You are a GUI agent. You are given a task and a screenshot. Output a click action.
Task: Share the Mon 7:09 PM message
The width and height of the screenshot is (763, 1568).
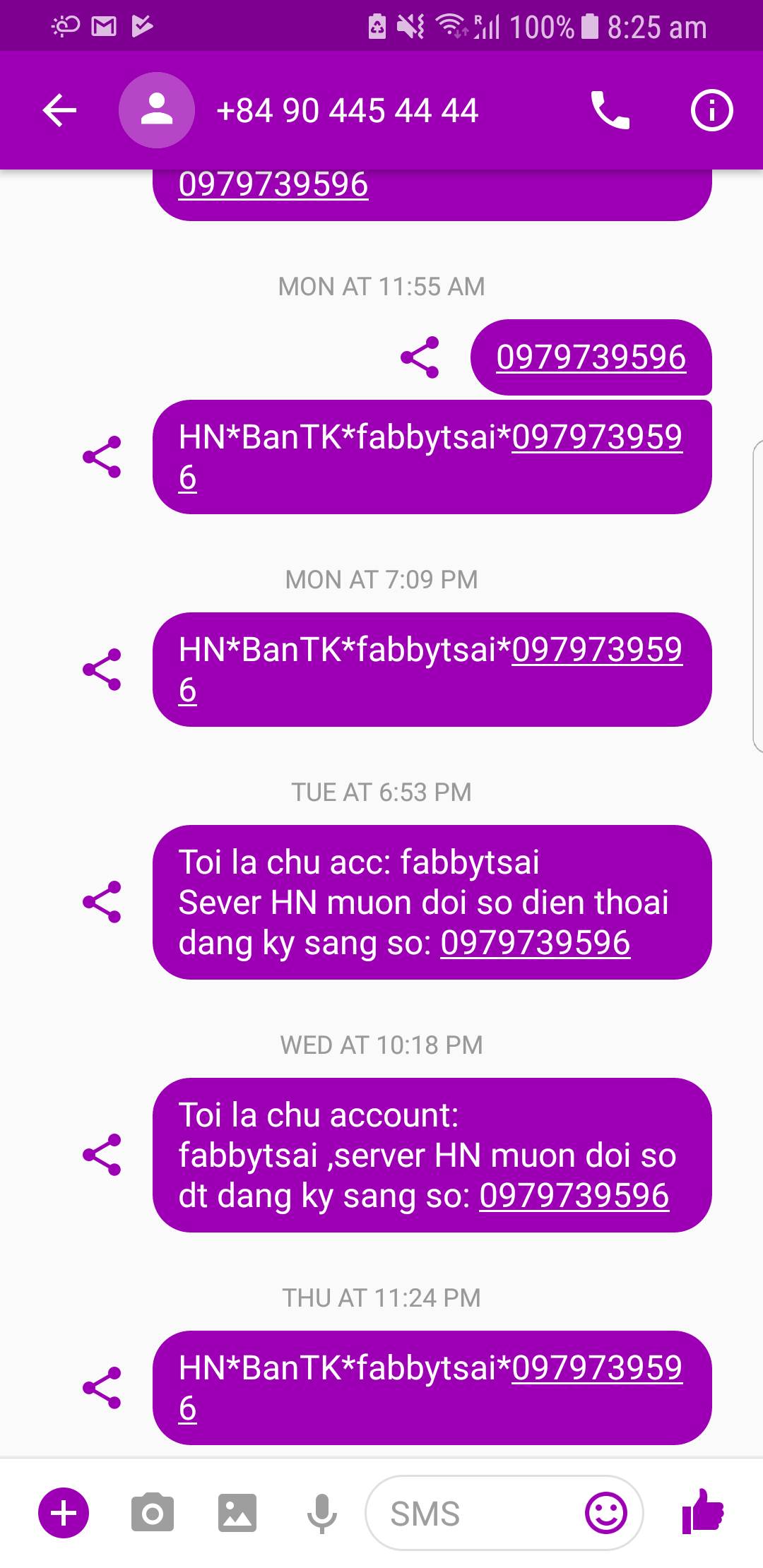[x=102, y=670]
